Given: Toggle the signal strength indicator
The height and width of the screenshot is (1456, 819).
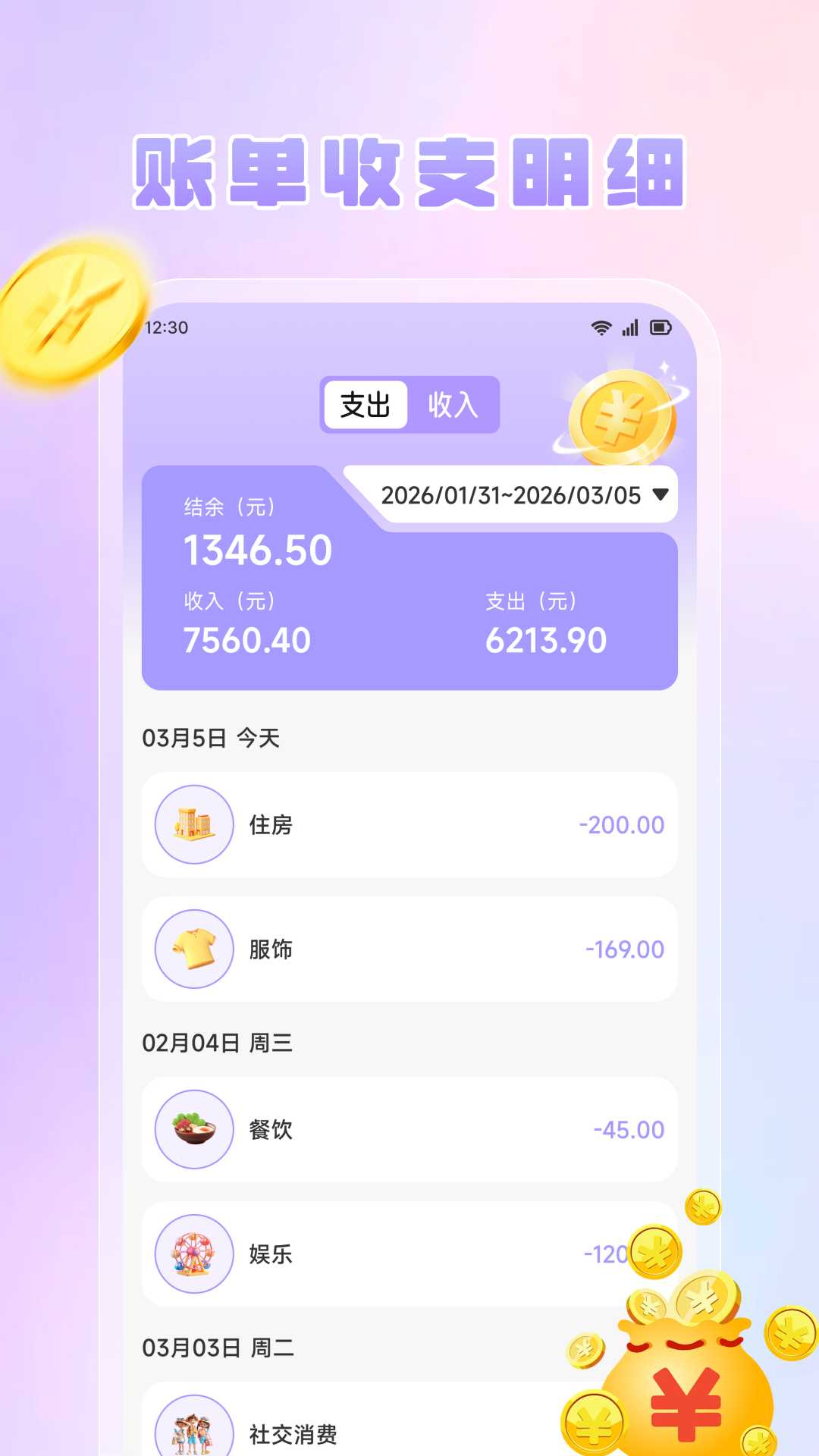Looking at the screenshot, I should (629, 327).
